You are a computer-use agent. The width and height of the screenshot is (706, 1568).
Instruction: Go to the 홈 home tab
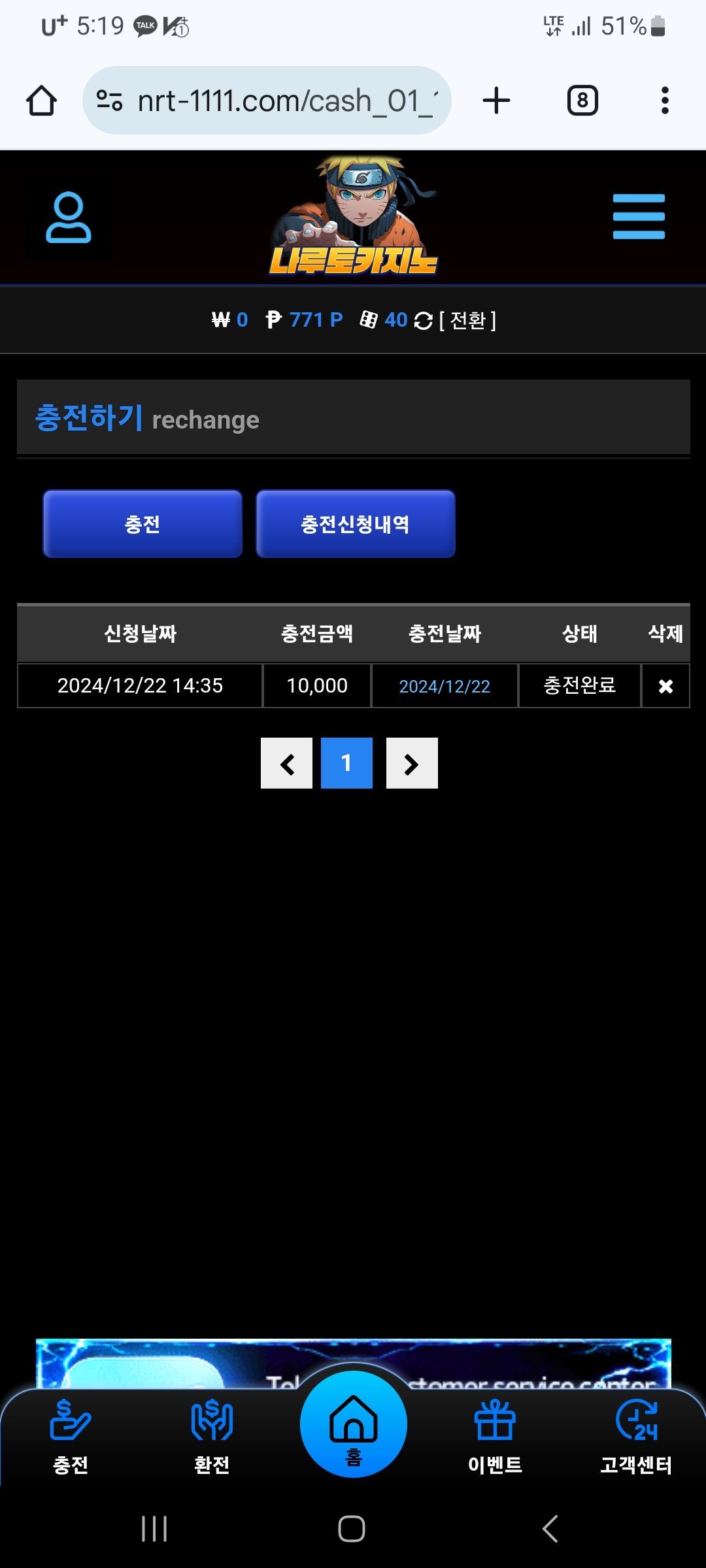pos(353,1426)
